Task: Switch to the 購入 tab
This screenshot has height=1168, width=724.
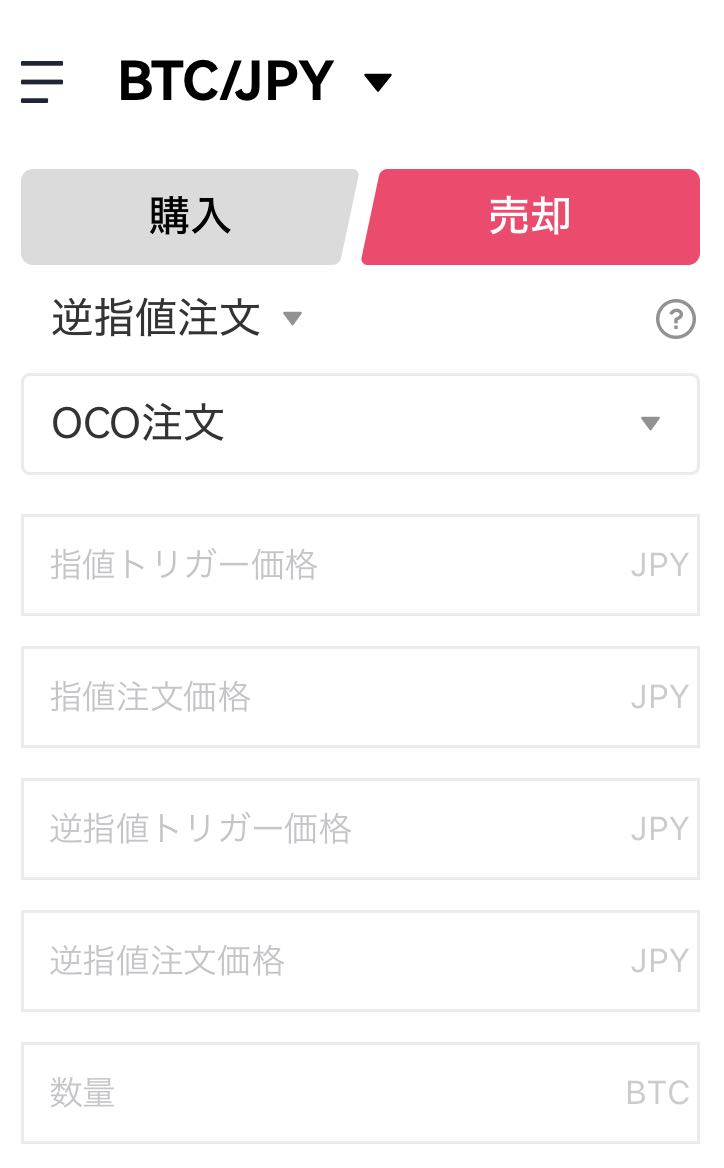Action: 189,217
